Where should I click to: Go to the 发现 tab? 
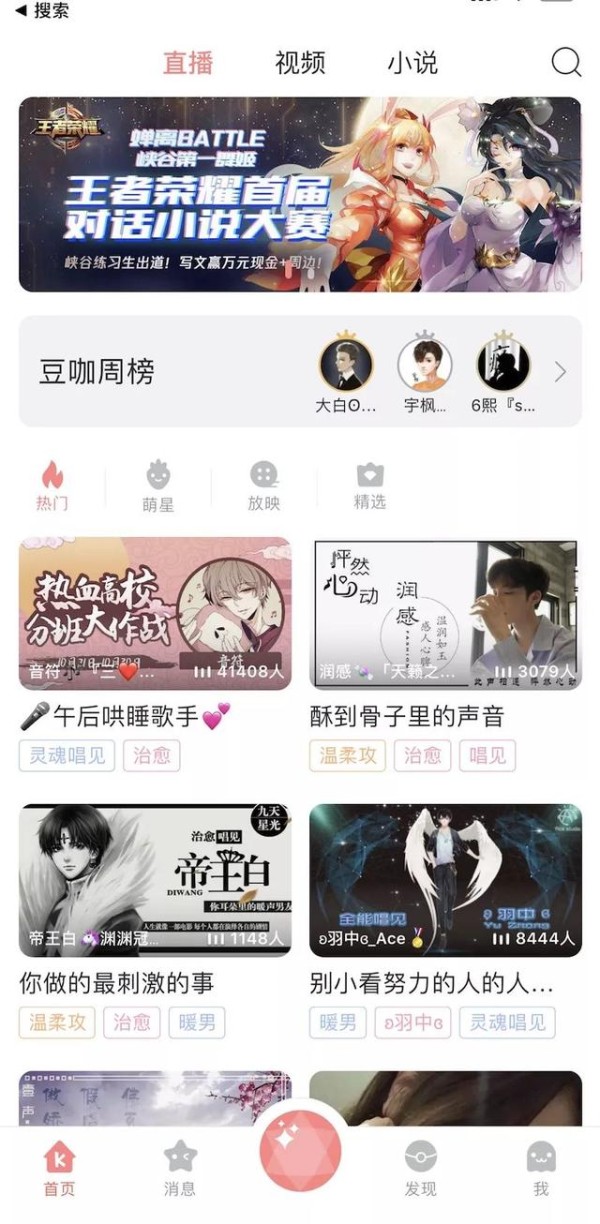pos(420,1168)
